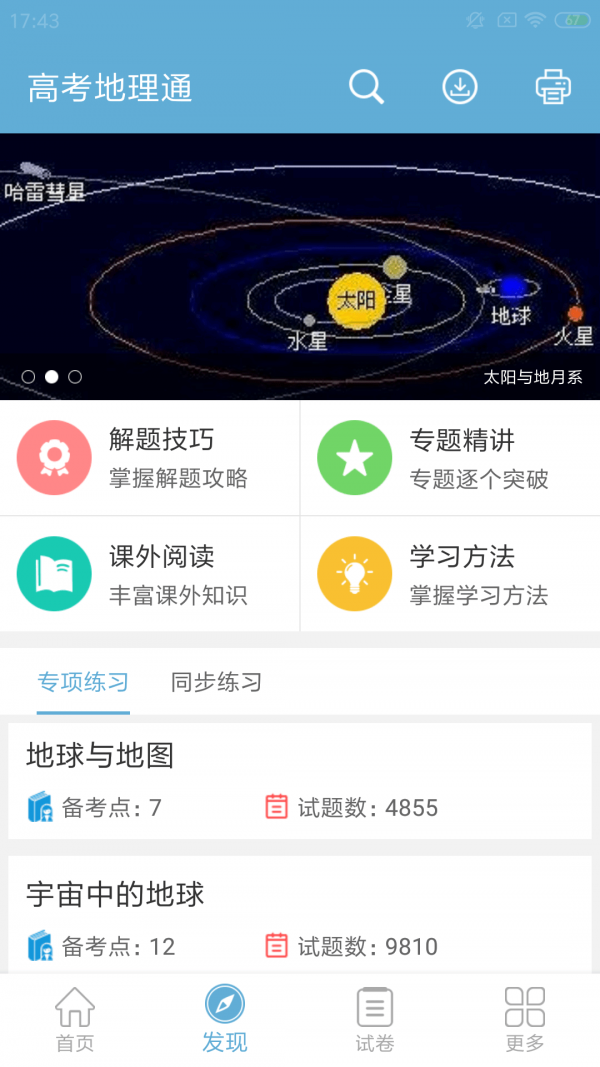This screenshot has height=1067, width=600.
Task: Switch to the 试卷 tab
Action: 375,1020
